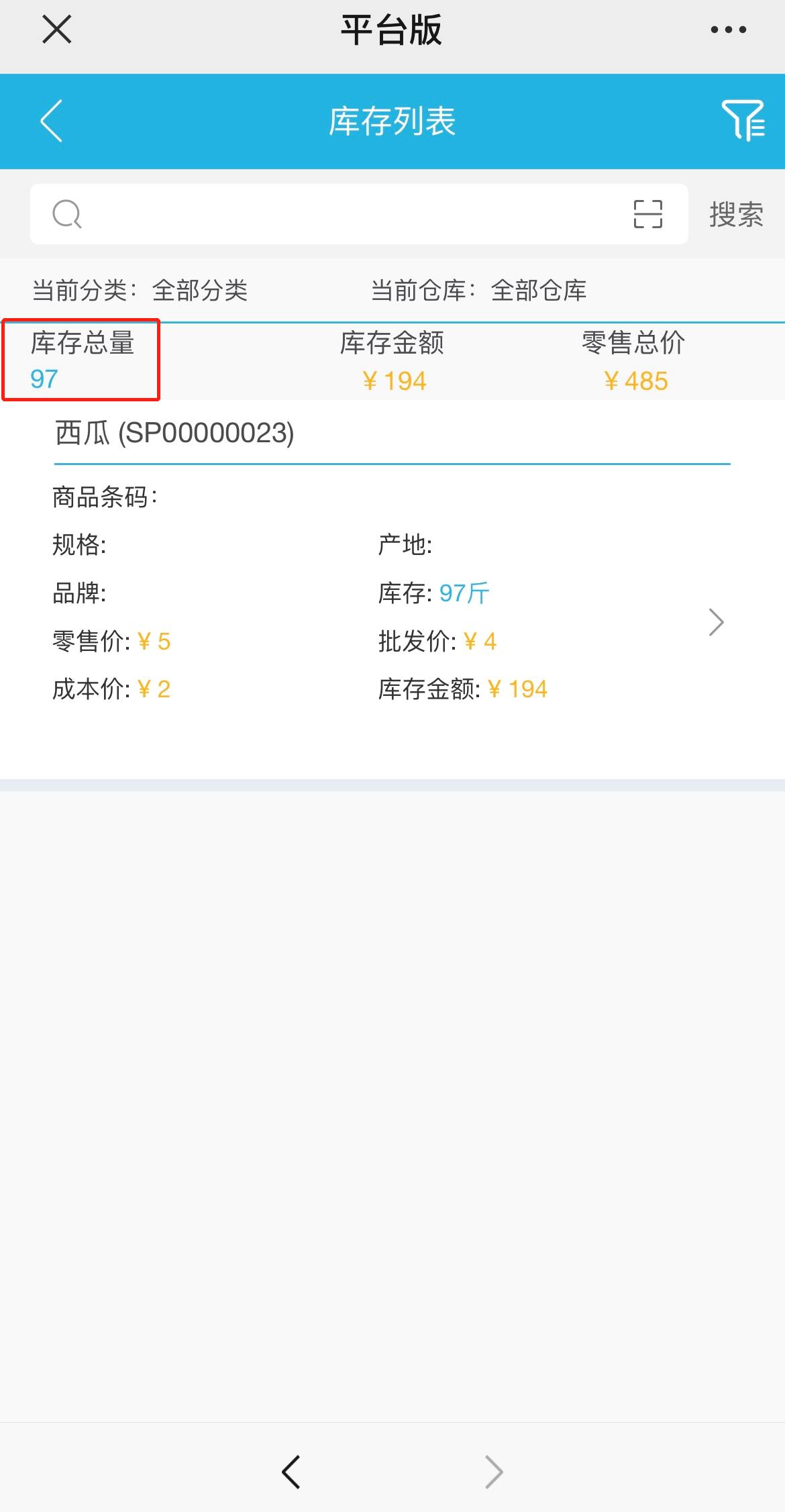Tap the 搜索 button
The image size is (785, 1512).
[736, 215]
